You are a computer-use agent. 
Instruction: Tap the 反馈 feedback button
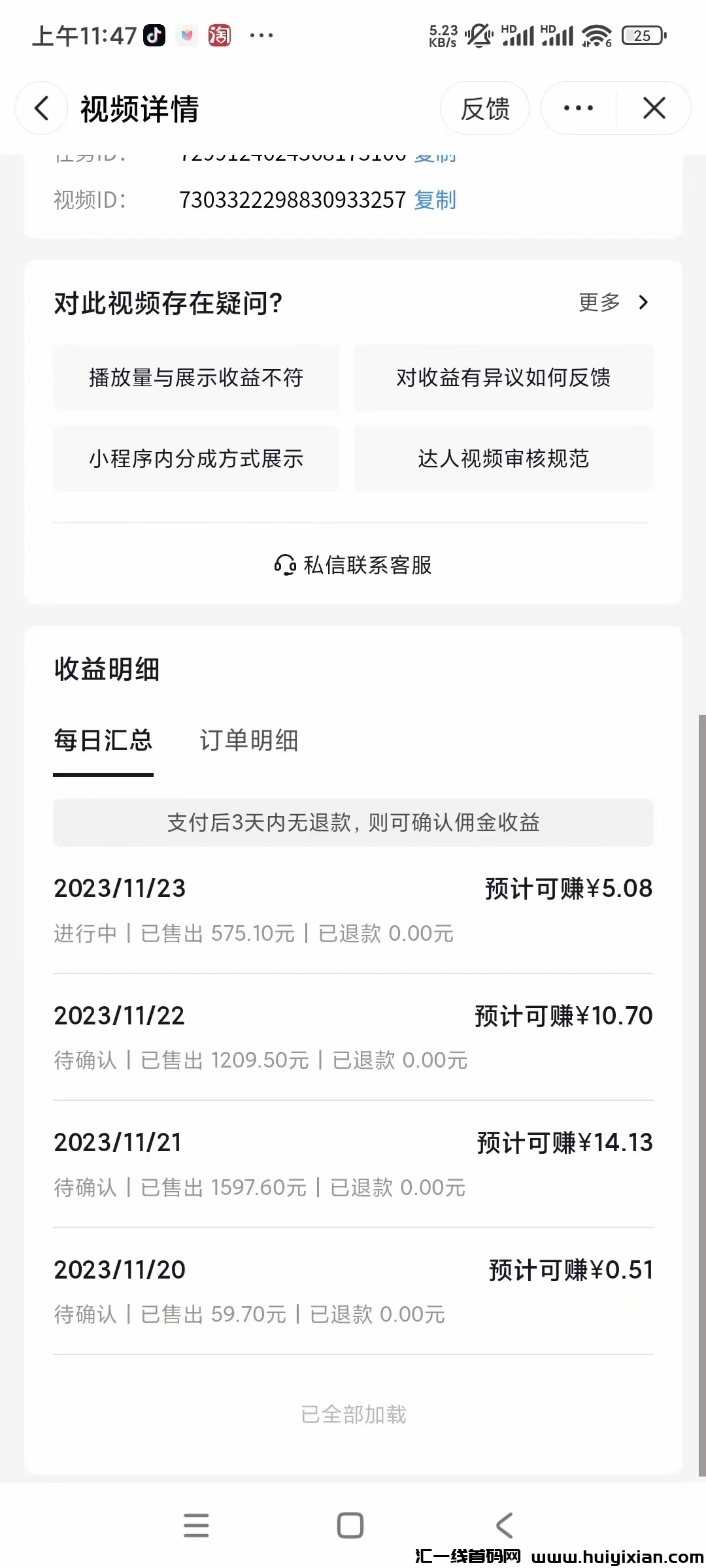point(484,108)
